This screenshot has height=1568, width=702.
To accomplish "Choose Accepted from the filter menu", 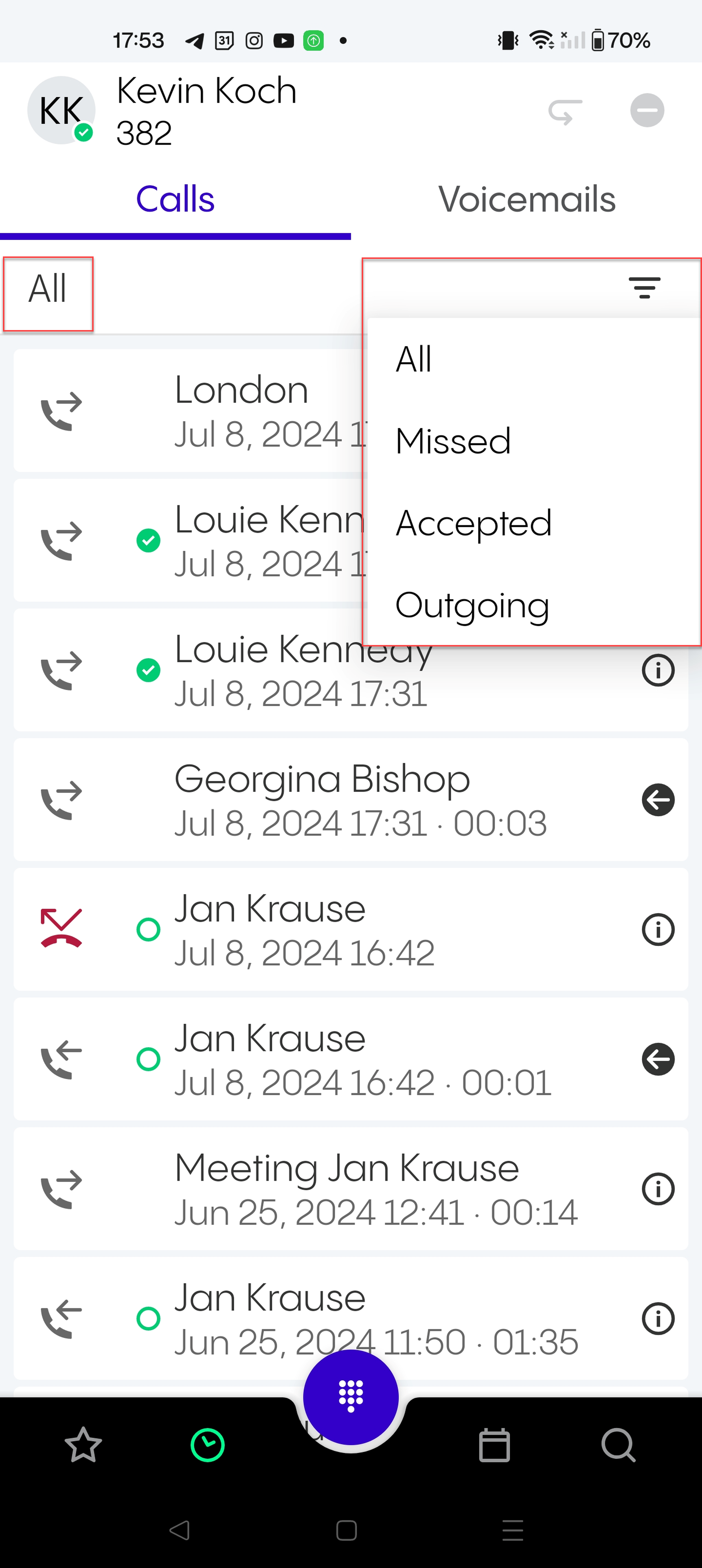I will (473, 523).
